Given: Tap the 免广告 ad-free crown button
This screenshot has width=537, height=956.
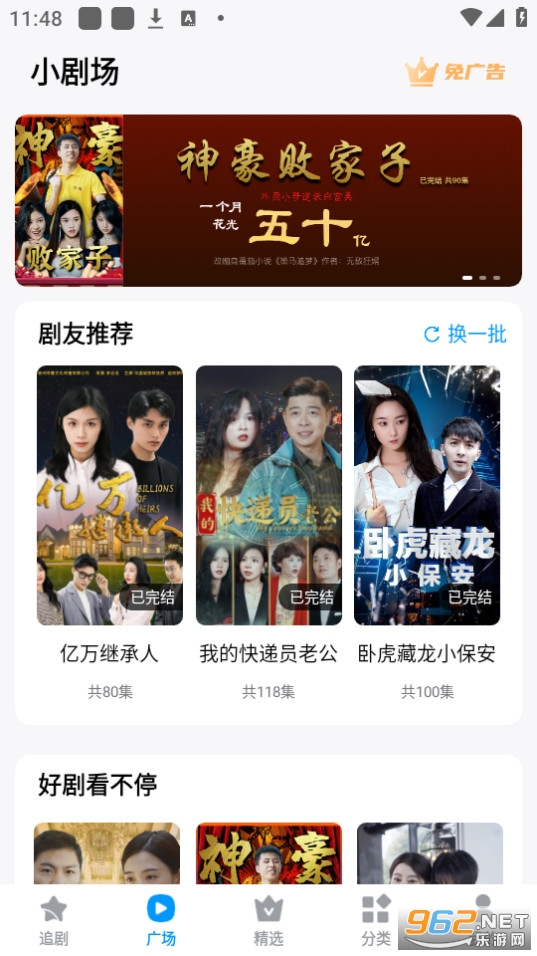Looking at the screenshot, I should pos(455,72).
